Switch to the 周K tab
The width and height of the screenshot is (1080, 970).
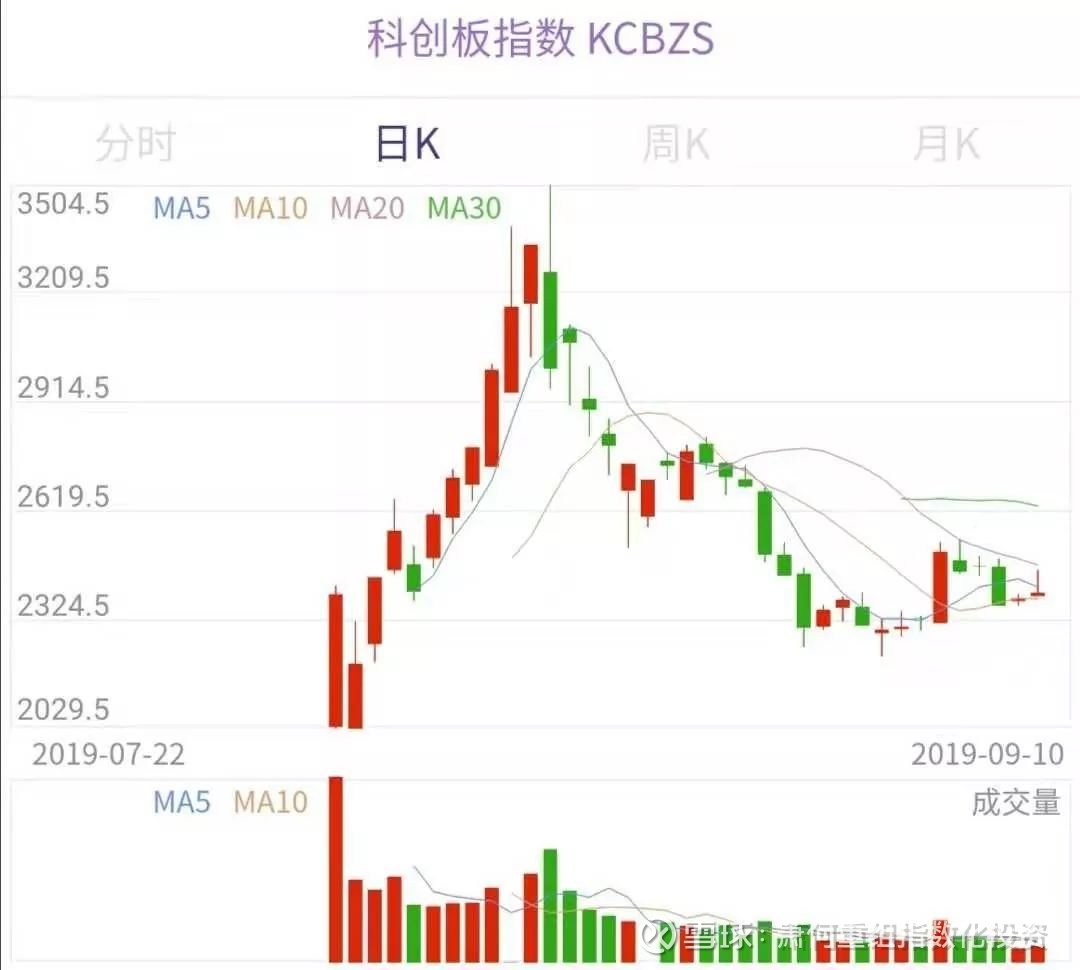[676, 145]
